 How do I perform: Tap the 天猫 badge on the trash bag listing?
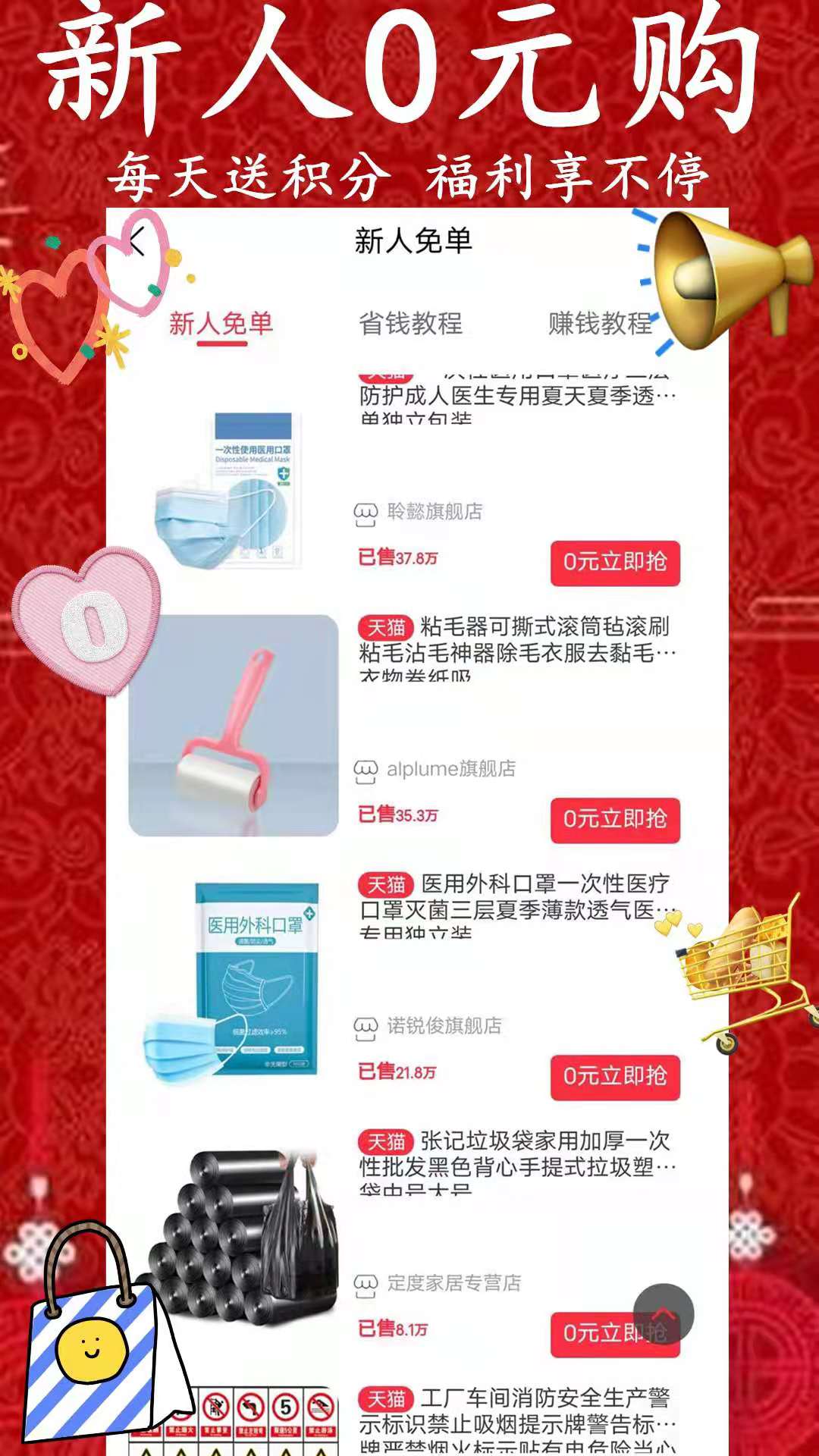pos(387,1141)
